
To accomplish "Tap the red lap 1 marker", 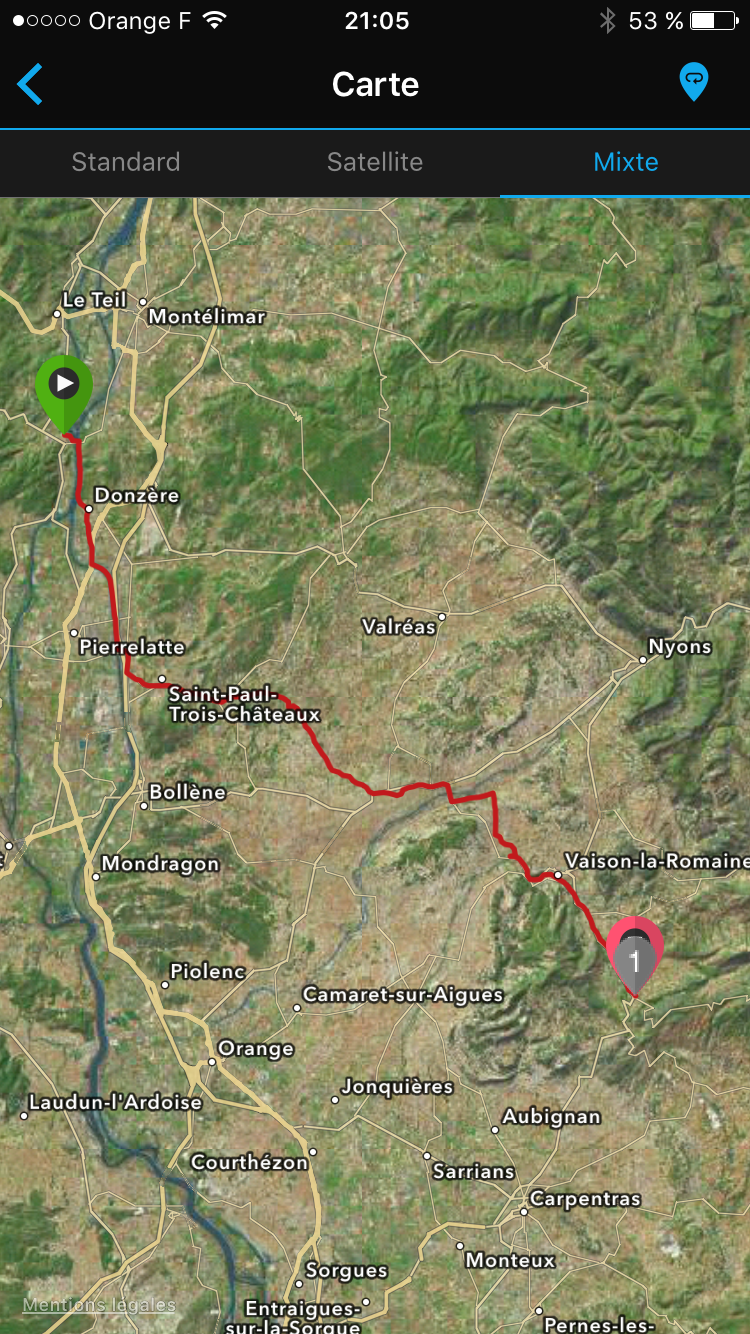I will [x=635, y=952].
